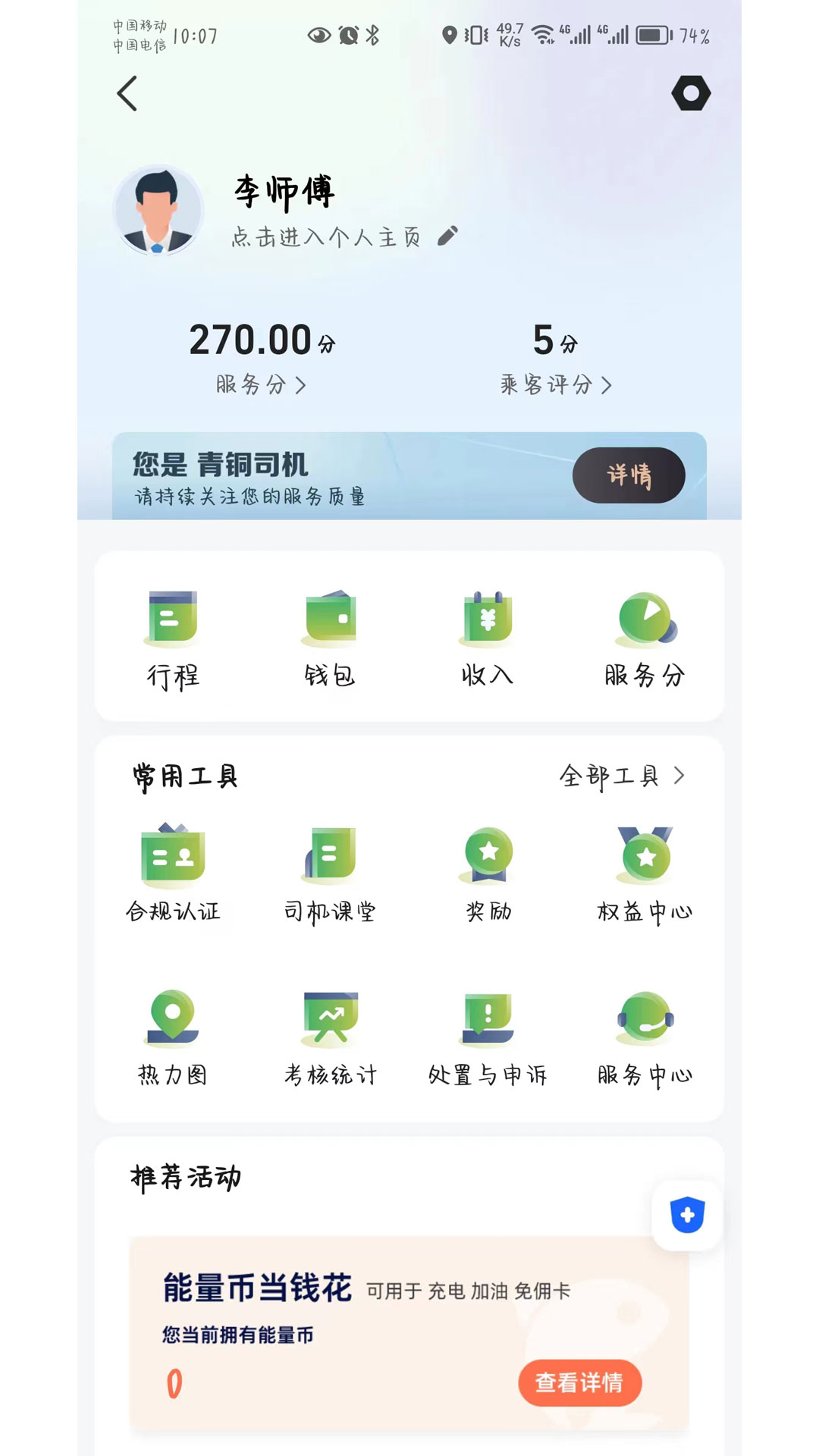
Task: Open 服务分 score details via chevron
Action: pyautogui.click(x=262, y=385)
